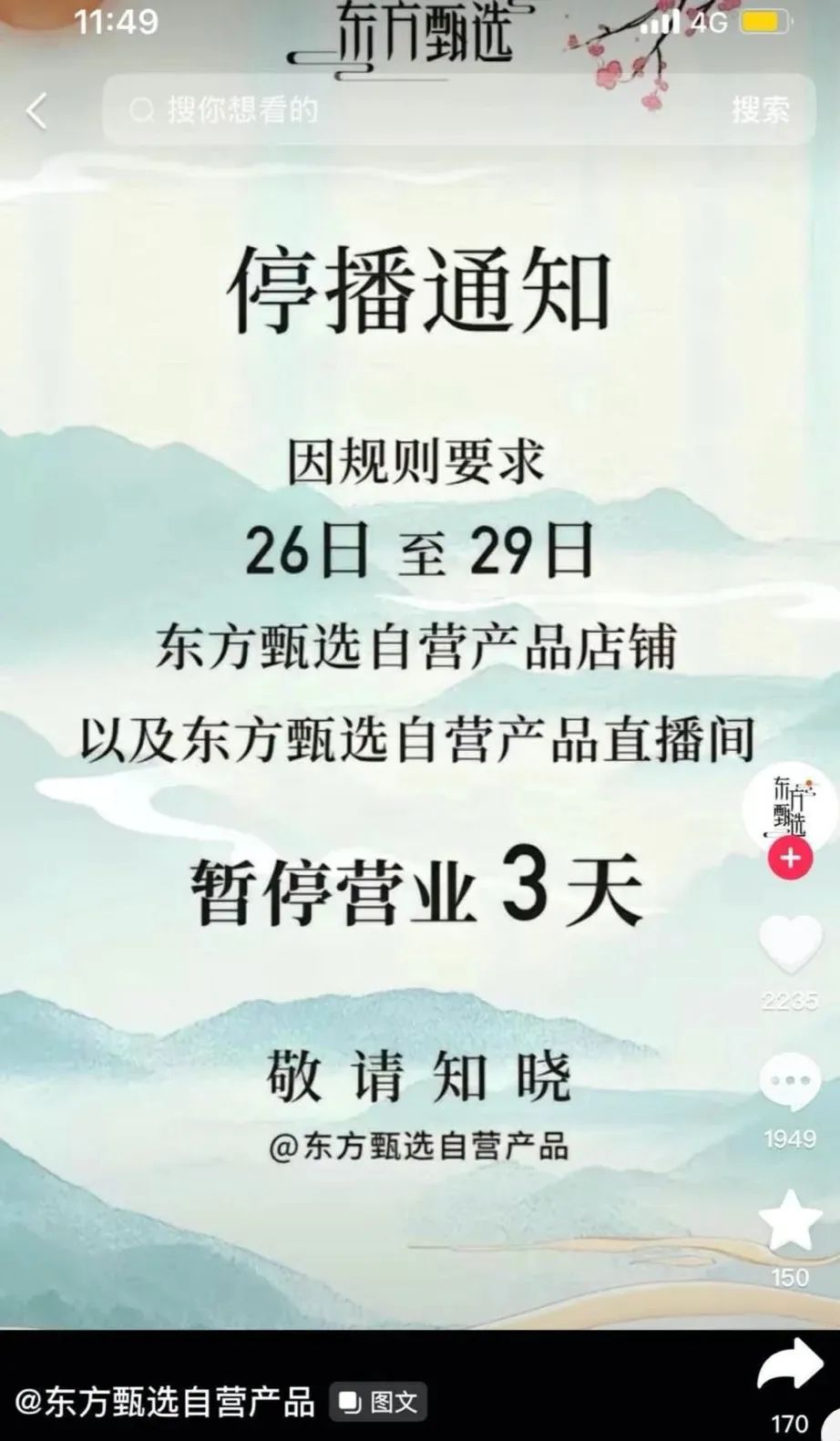Tap the 图文 tag chip
Screen dimensions: 840x1441
[x=379, y=1403]
